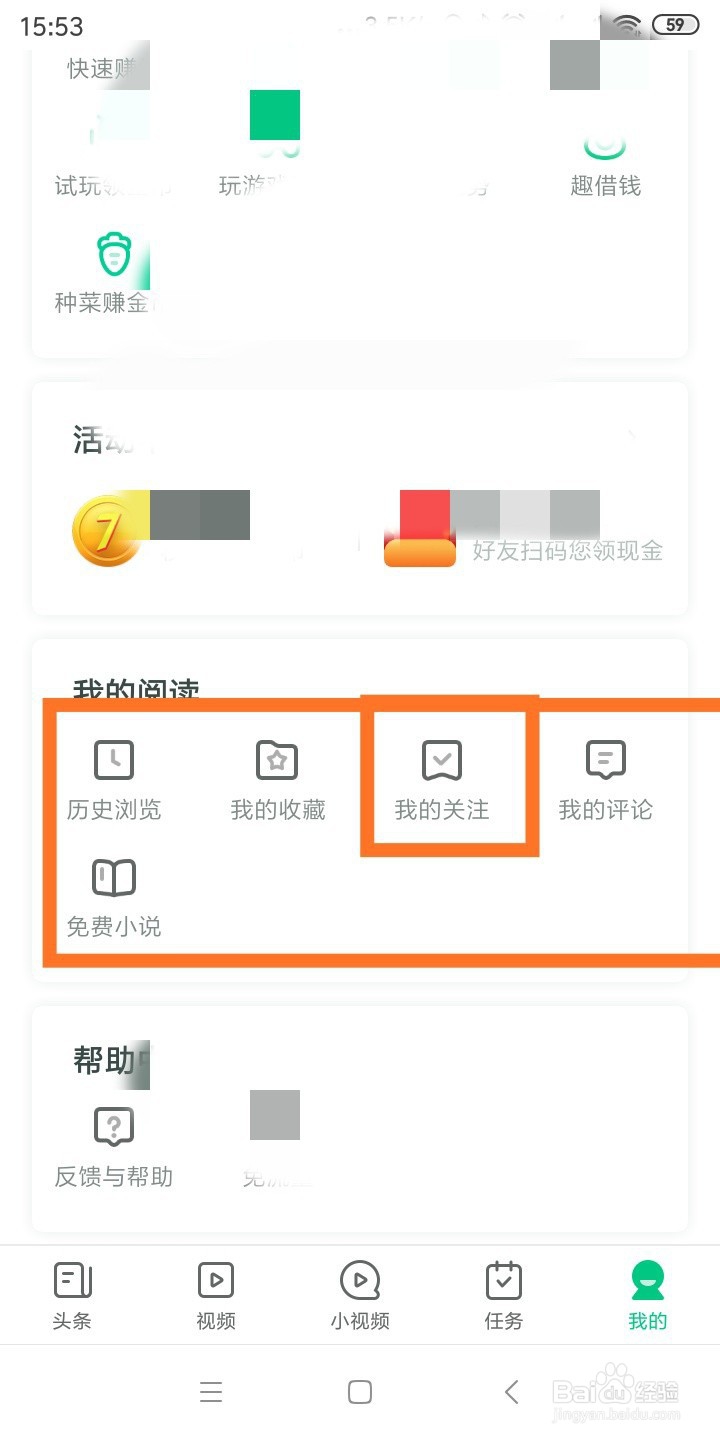Switch to the 视频 video tab
This screenshot has height=1440, width=720.
click(x=215, y=1295)
